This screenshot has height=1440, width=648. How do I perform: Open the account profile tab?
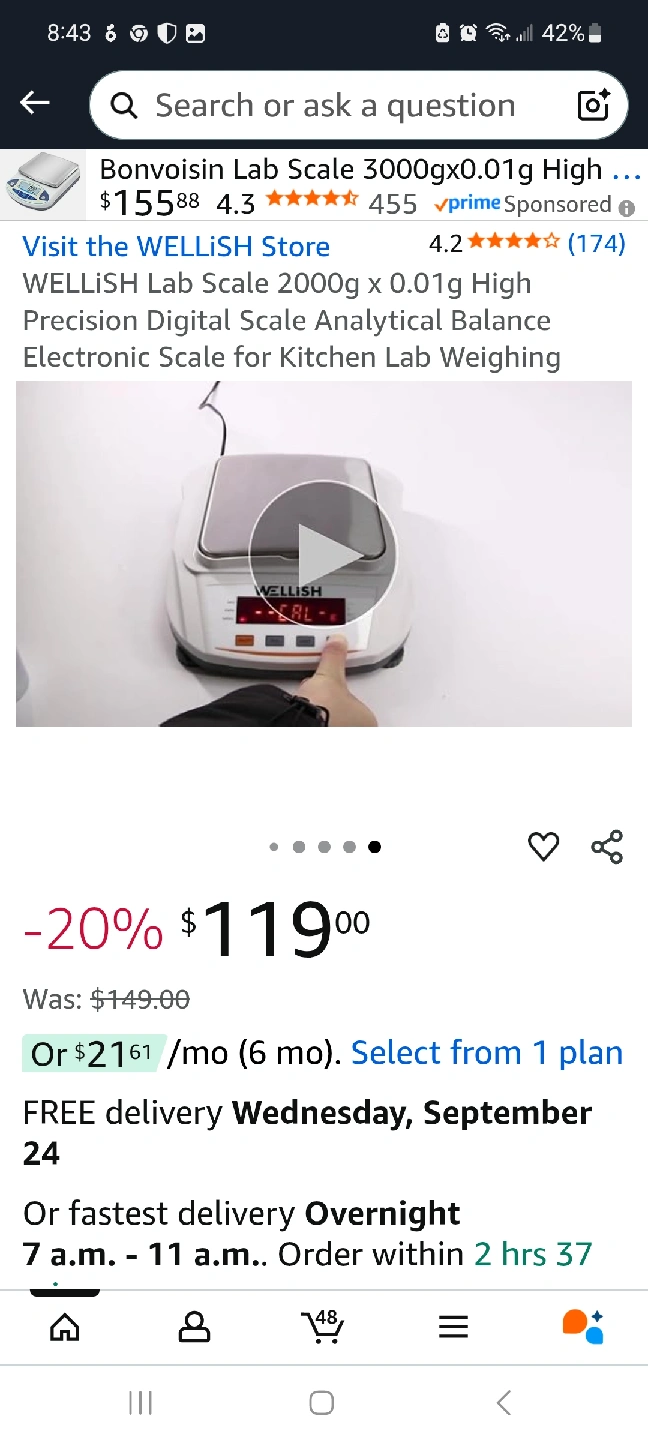click(x=194, y=1327)
